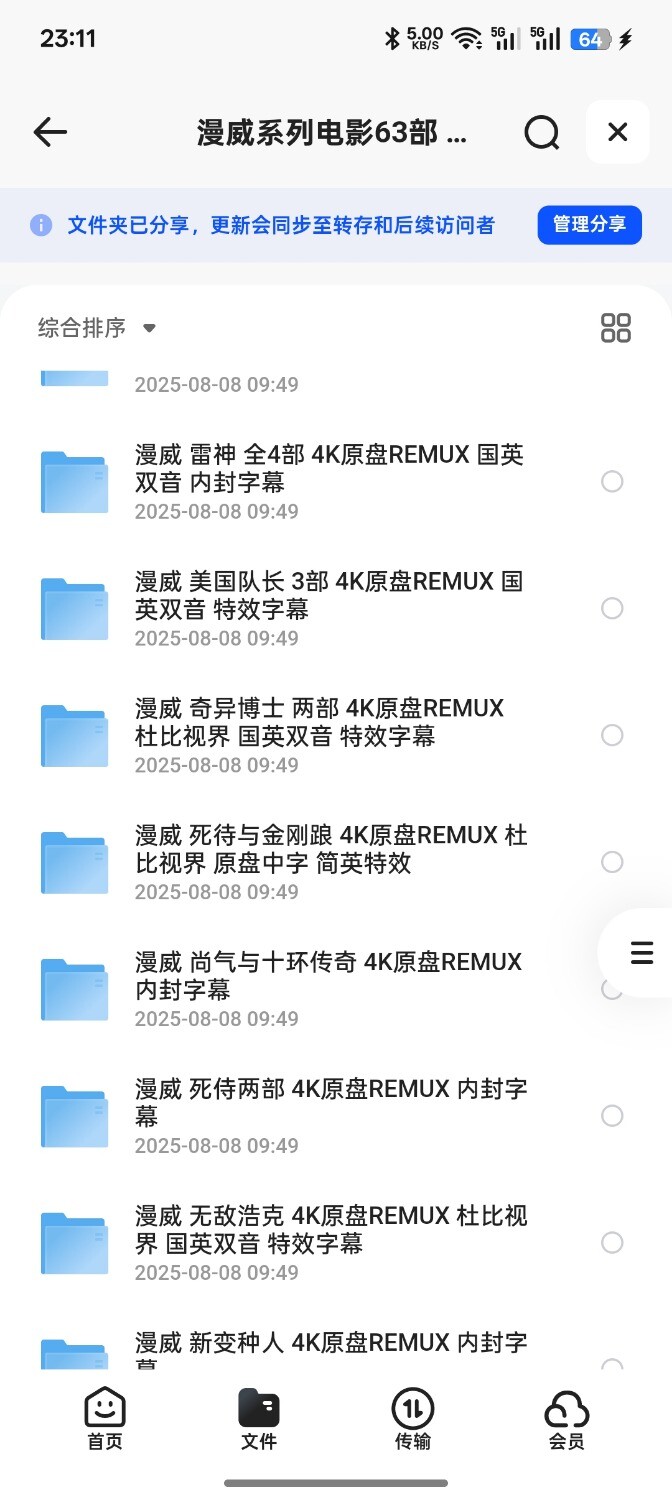Expand the 综合排序 sort dropdown
This screenshot has width=672, height=1500.
point(97,328)
